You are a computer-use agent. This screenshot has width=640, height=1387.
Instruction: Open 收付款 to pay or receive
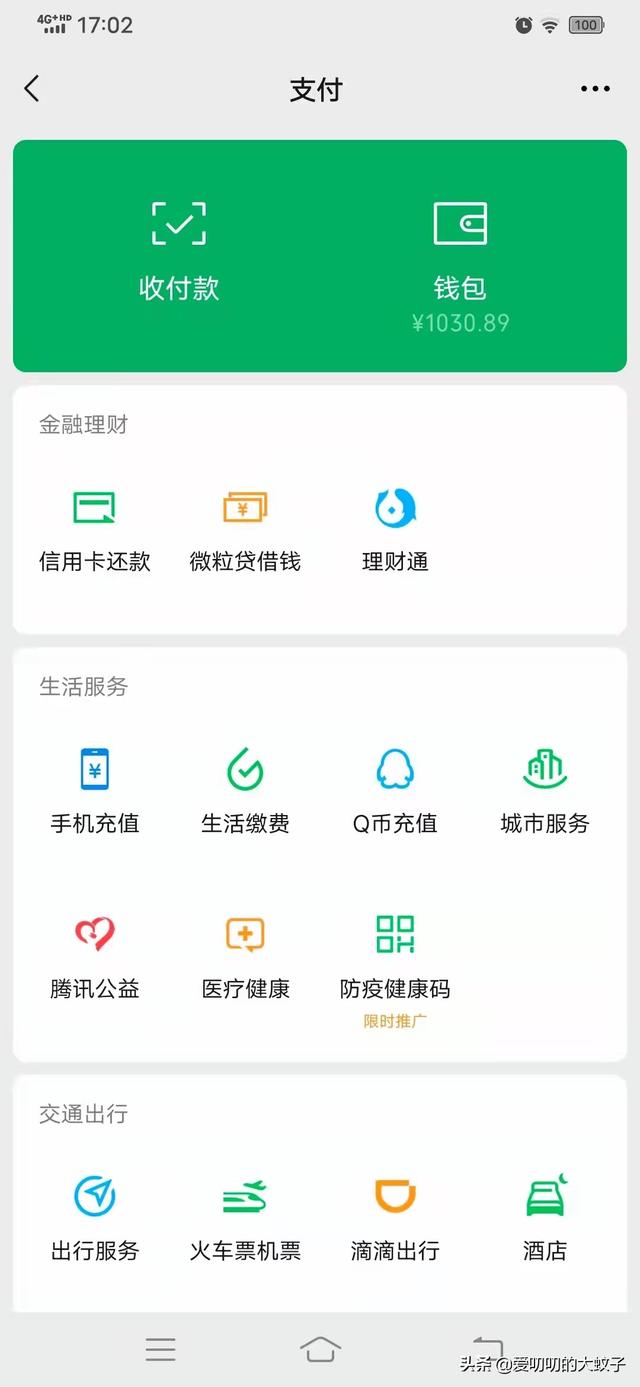179,251
